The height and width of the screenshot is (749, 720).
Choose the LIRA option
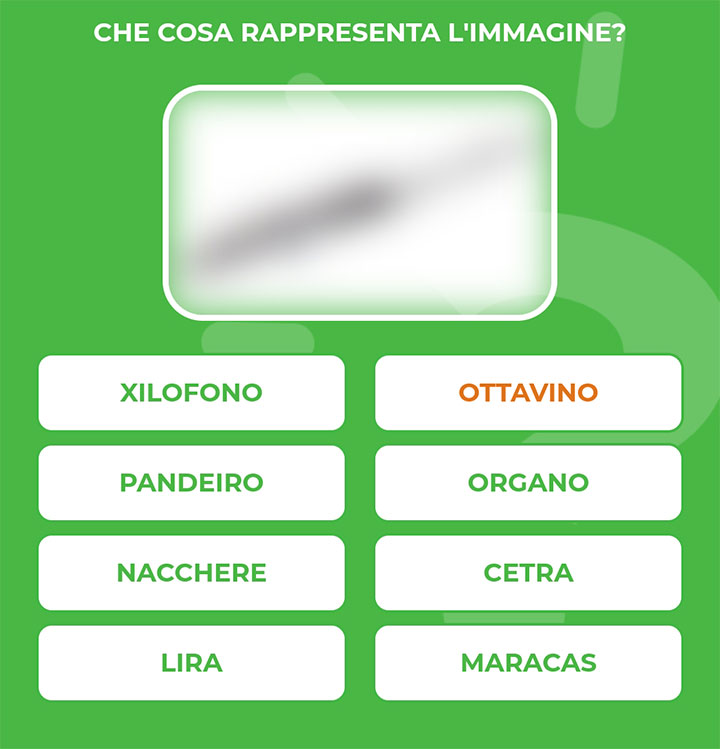(x=191, y=662)
